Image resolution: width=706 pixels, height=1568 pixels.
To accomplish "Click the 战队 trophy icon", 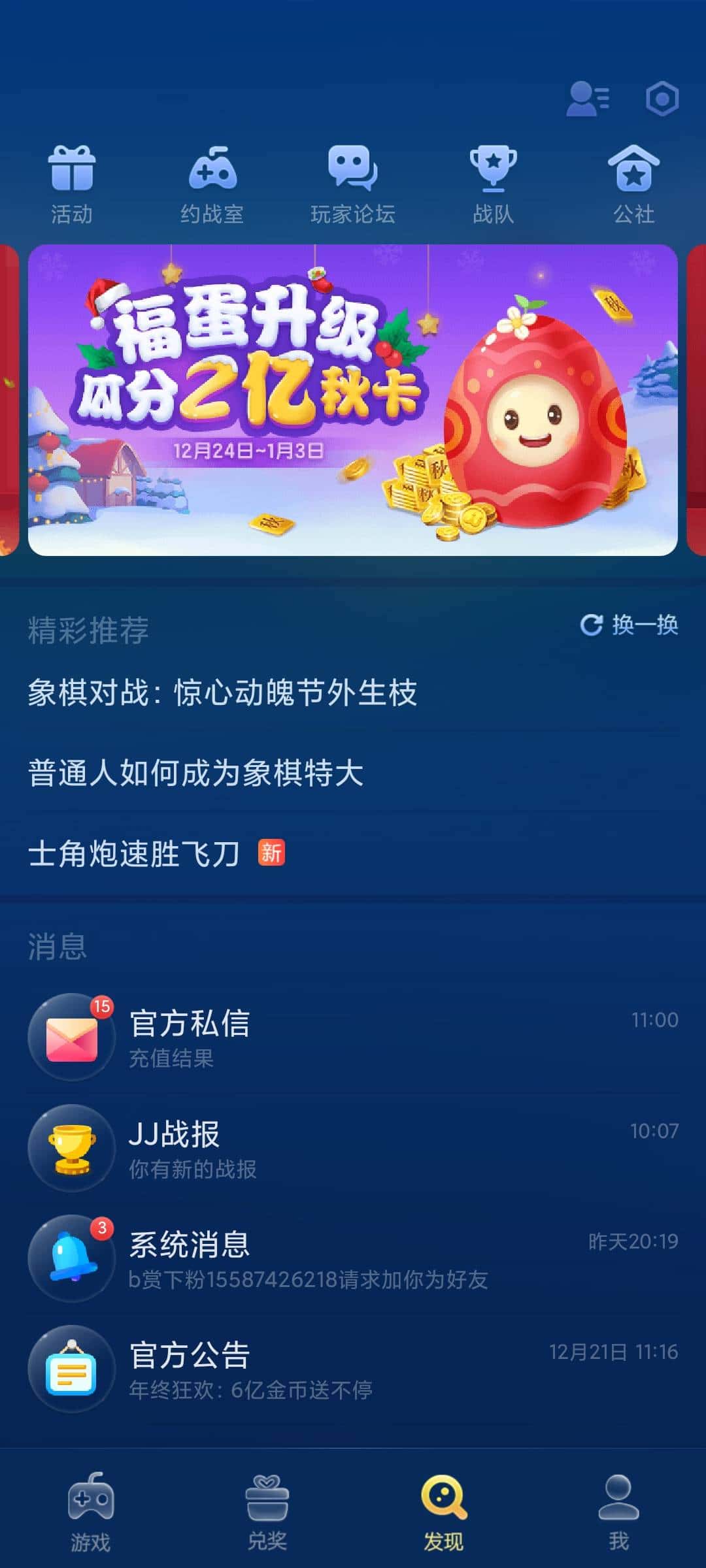I will (494, 171).
